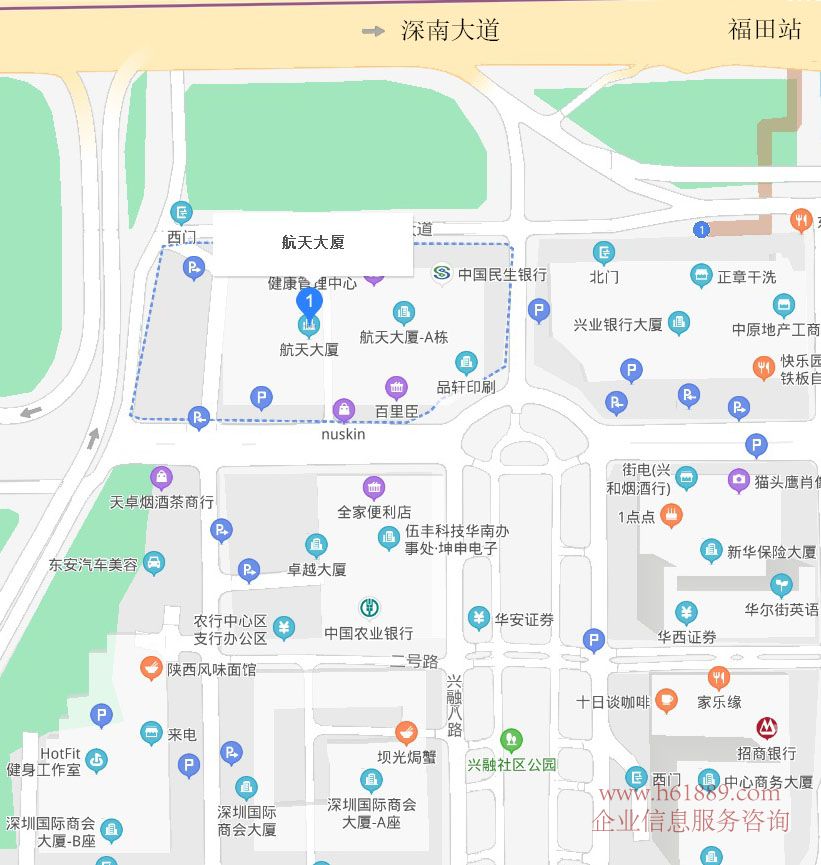Open the 航天大厦 info label box
This screenshot has width=821, height=865.
point(311,240)
